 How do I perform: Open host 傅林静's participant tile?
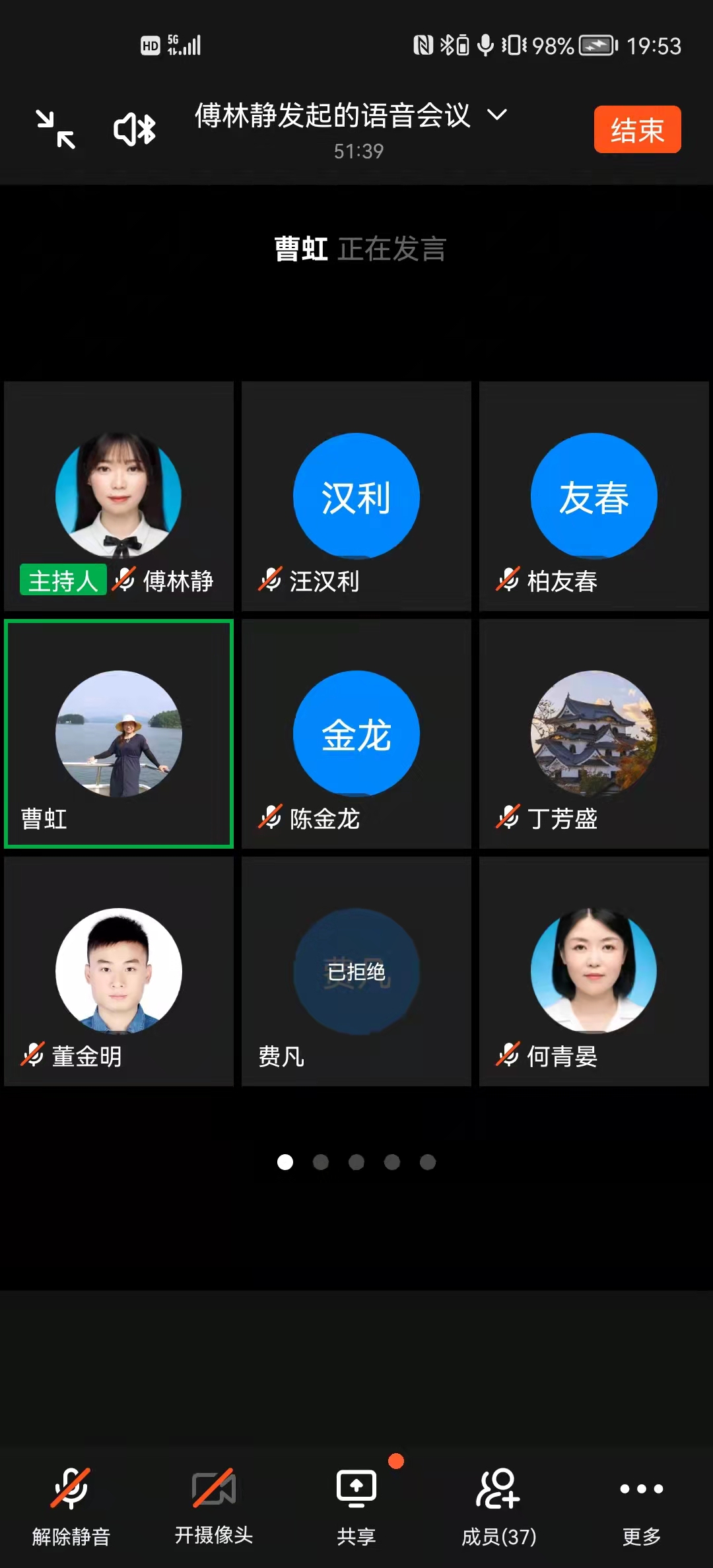[119, 496]
